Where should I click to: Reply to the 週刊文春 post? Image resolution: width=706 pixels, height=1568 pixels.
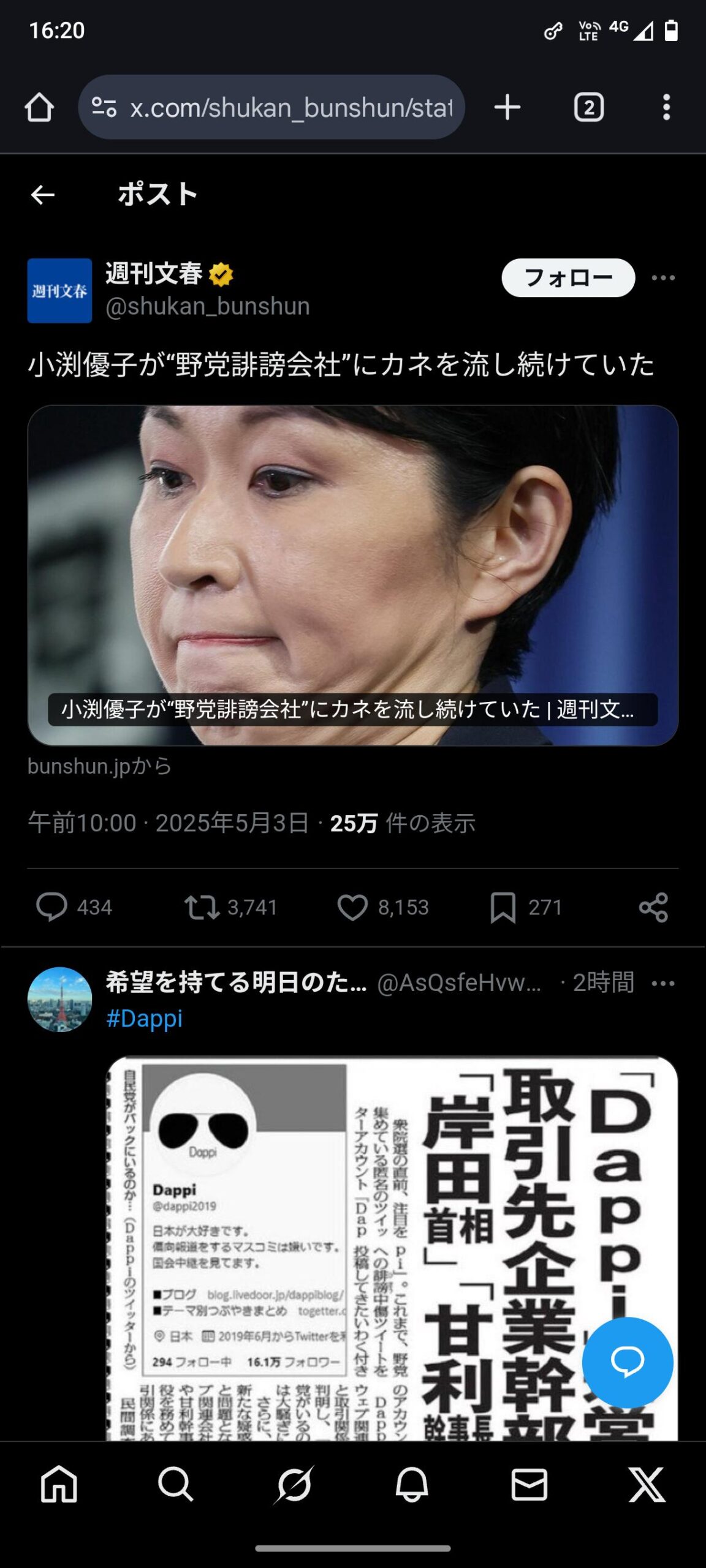tap(52, 907)
